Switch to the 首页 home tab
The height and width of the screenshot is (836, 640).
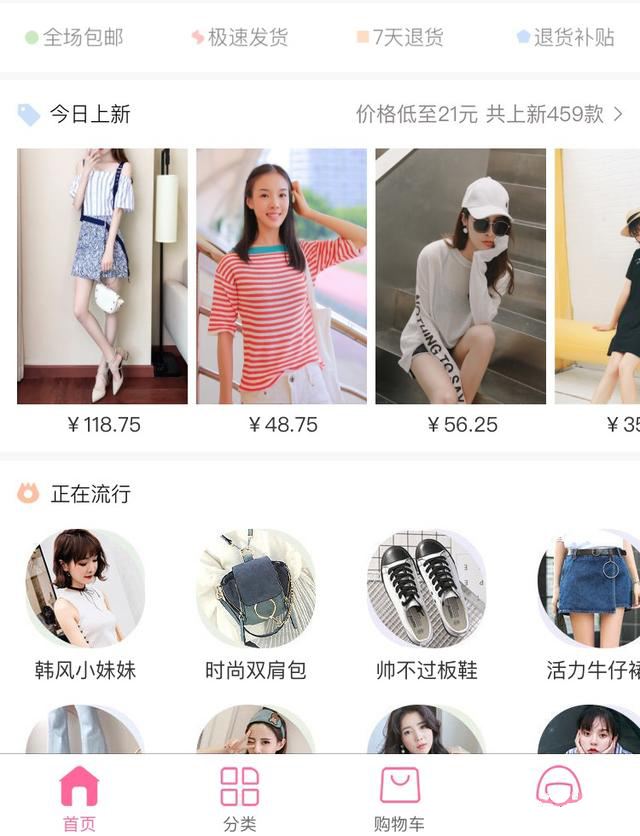(80, 797)
